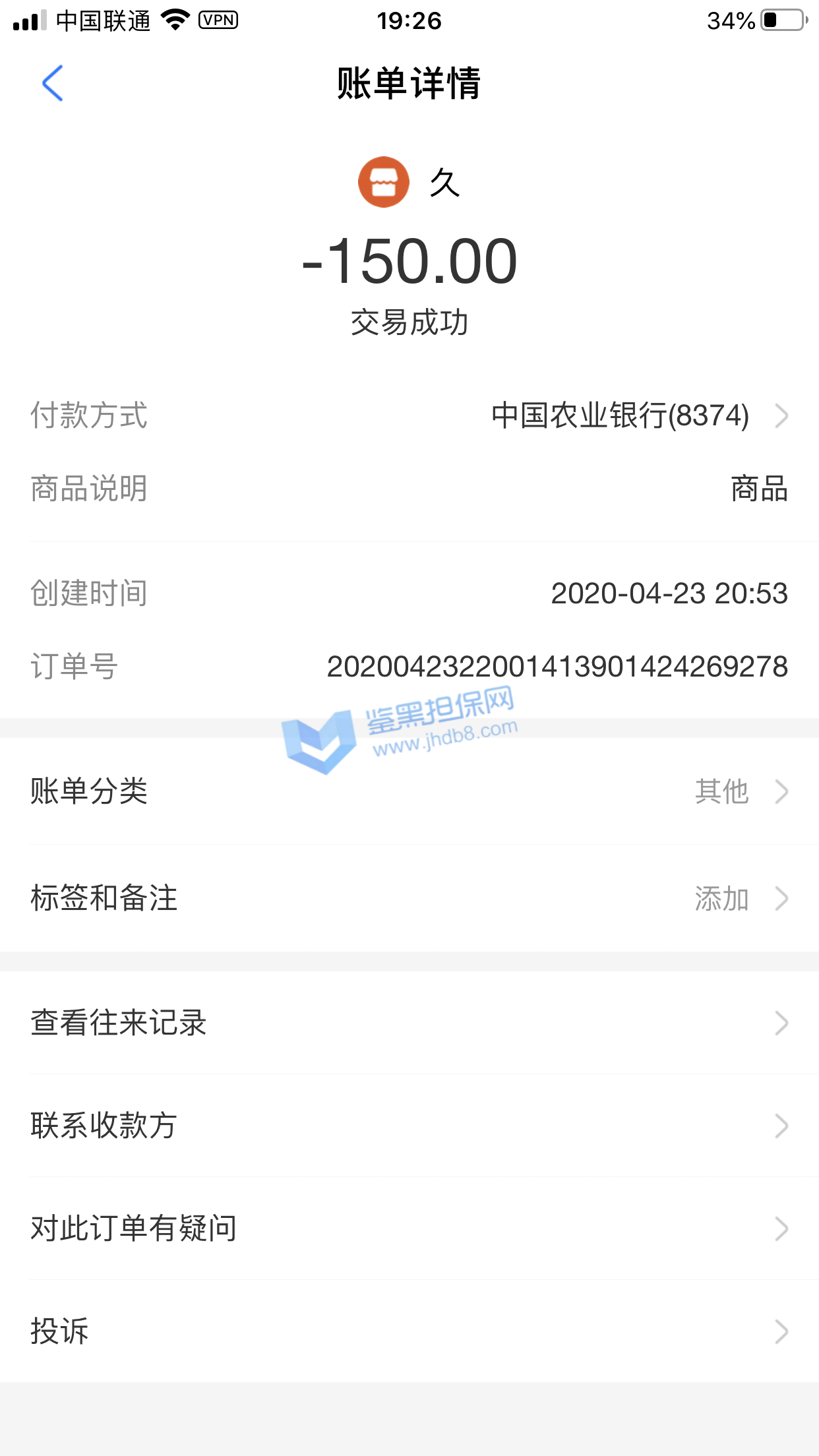Open merchant 久's profile icon
Screen dimensions: 819x1456
click(x=384, y=182)
